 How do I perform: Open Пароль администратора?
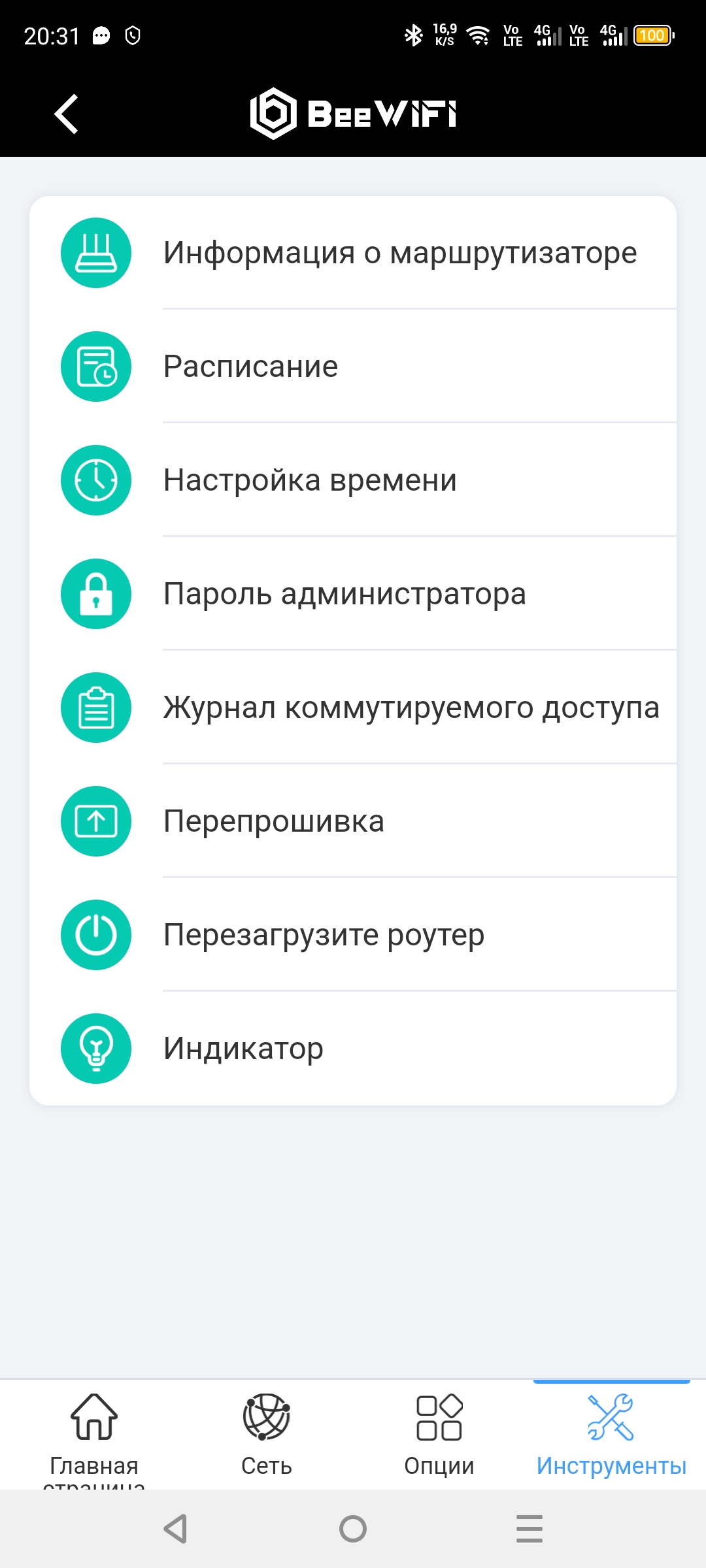[353, 594]
